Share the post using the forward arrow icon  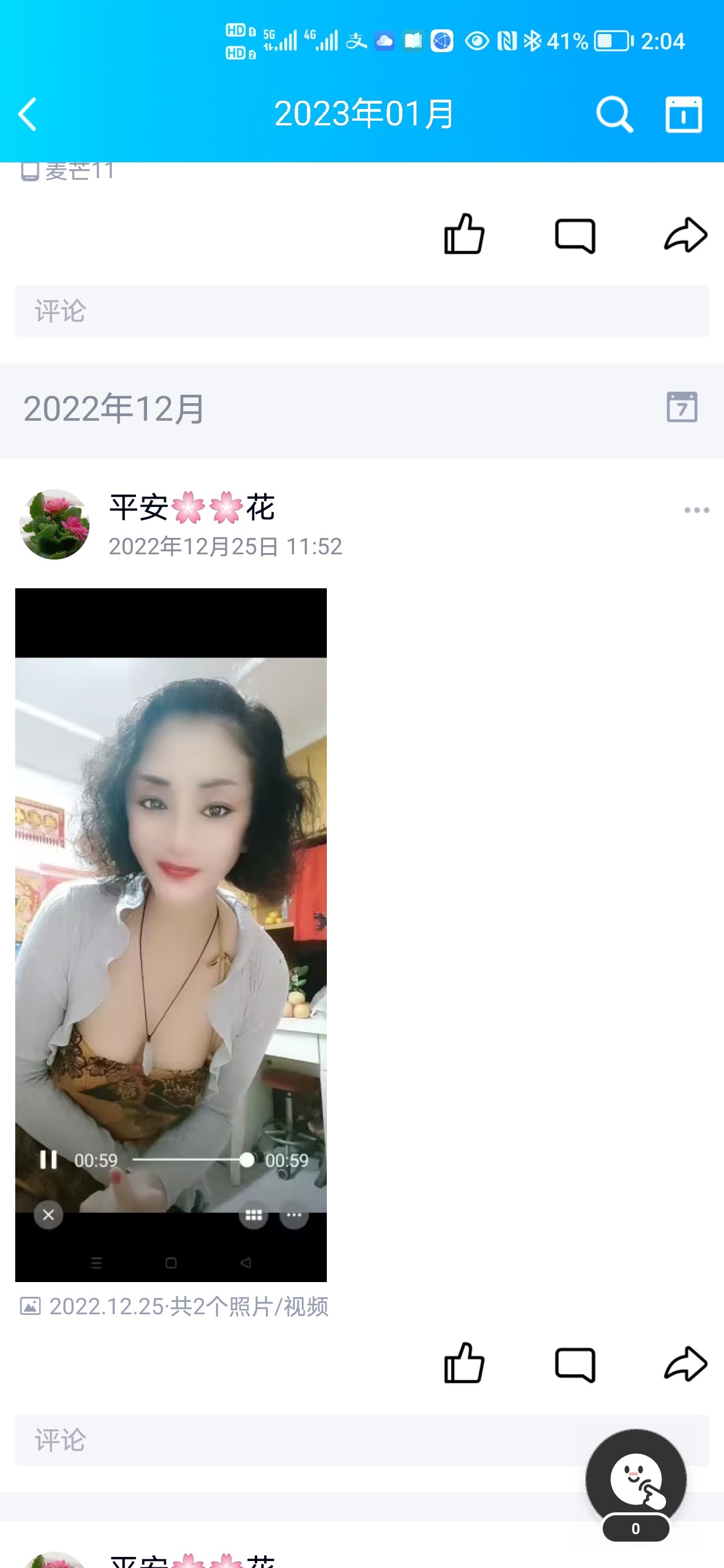coord(684,1364)
